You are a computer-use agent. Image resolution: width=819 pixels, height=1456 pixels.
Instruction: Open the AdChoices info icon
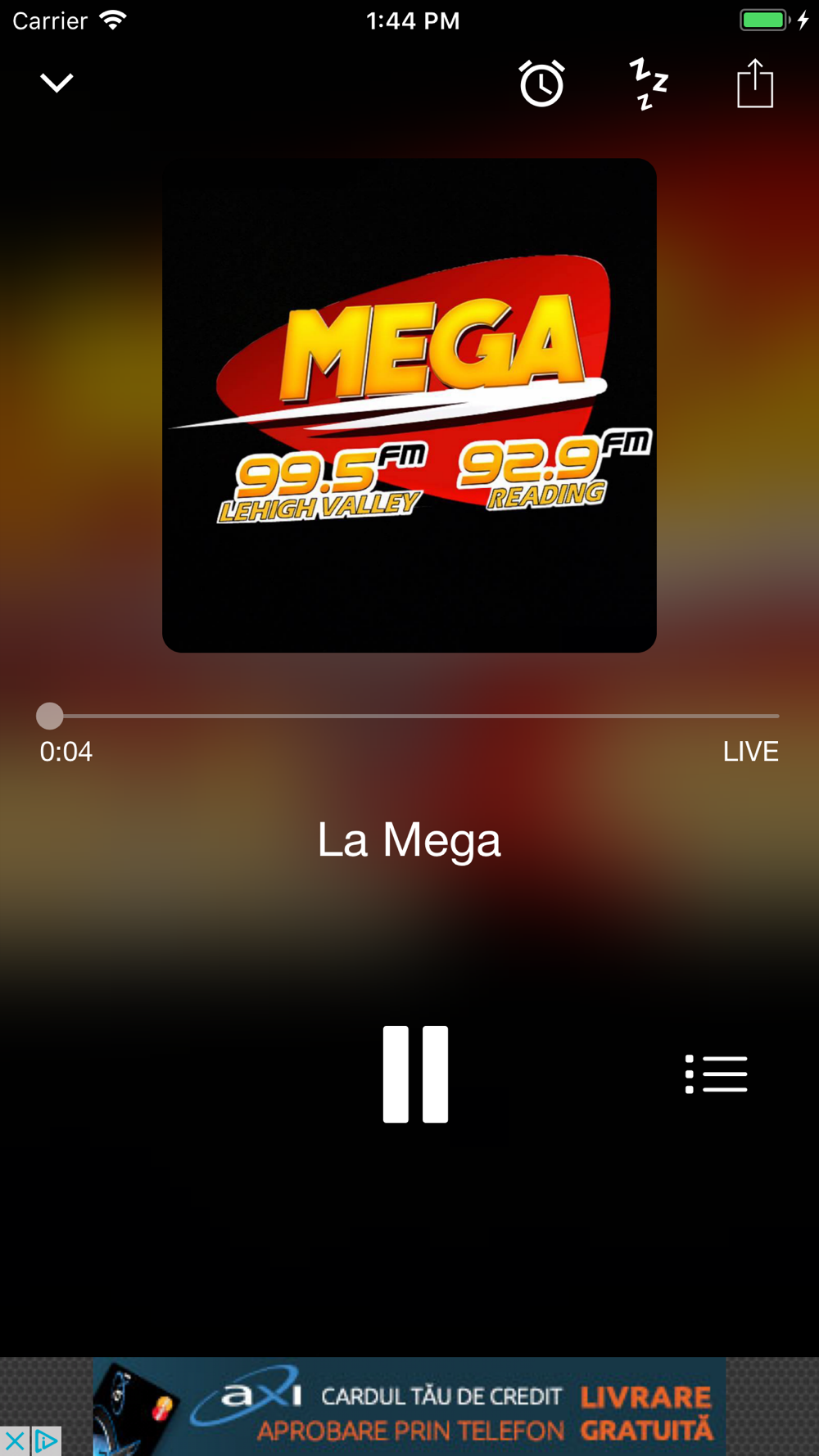point(46,1440)
